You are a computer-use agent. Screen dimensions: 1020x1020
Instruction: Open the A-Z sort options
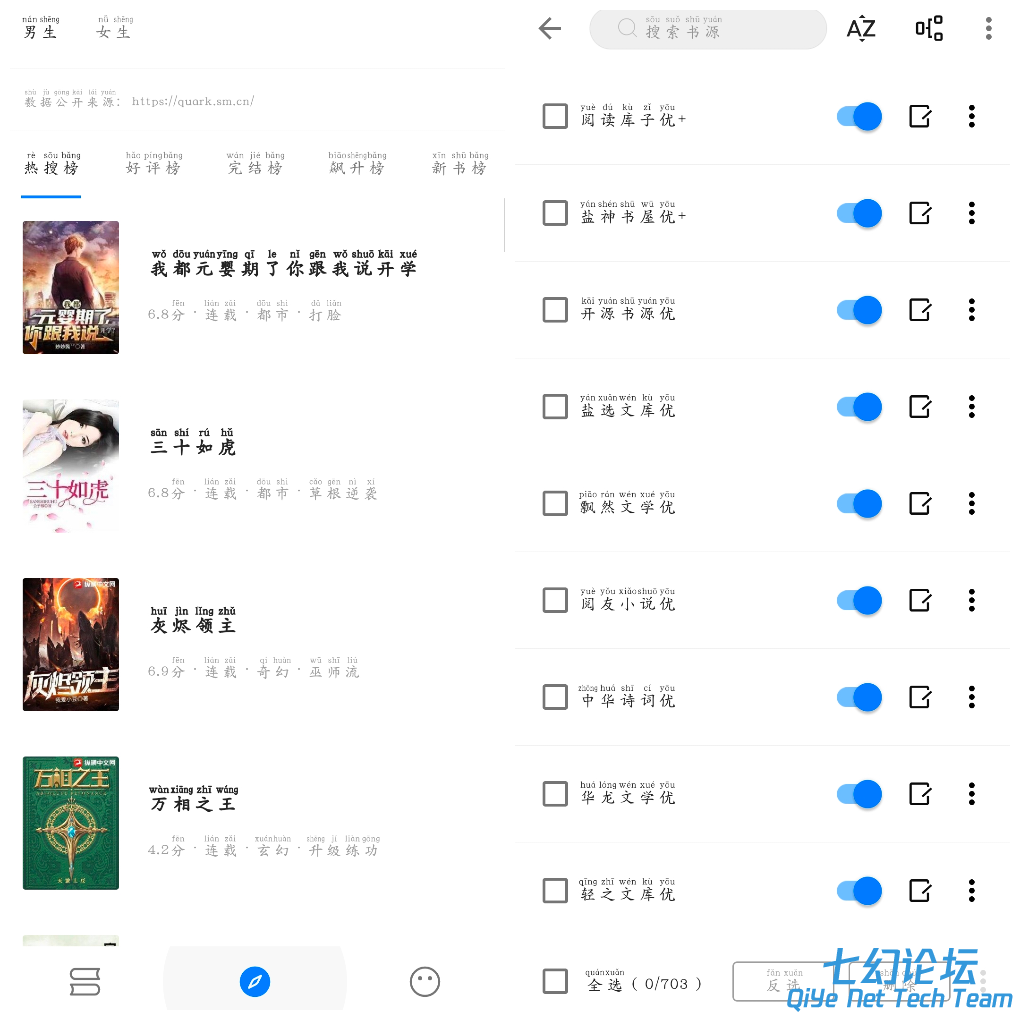[860, 29]
